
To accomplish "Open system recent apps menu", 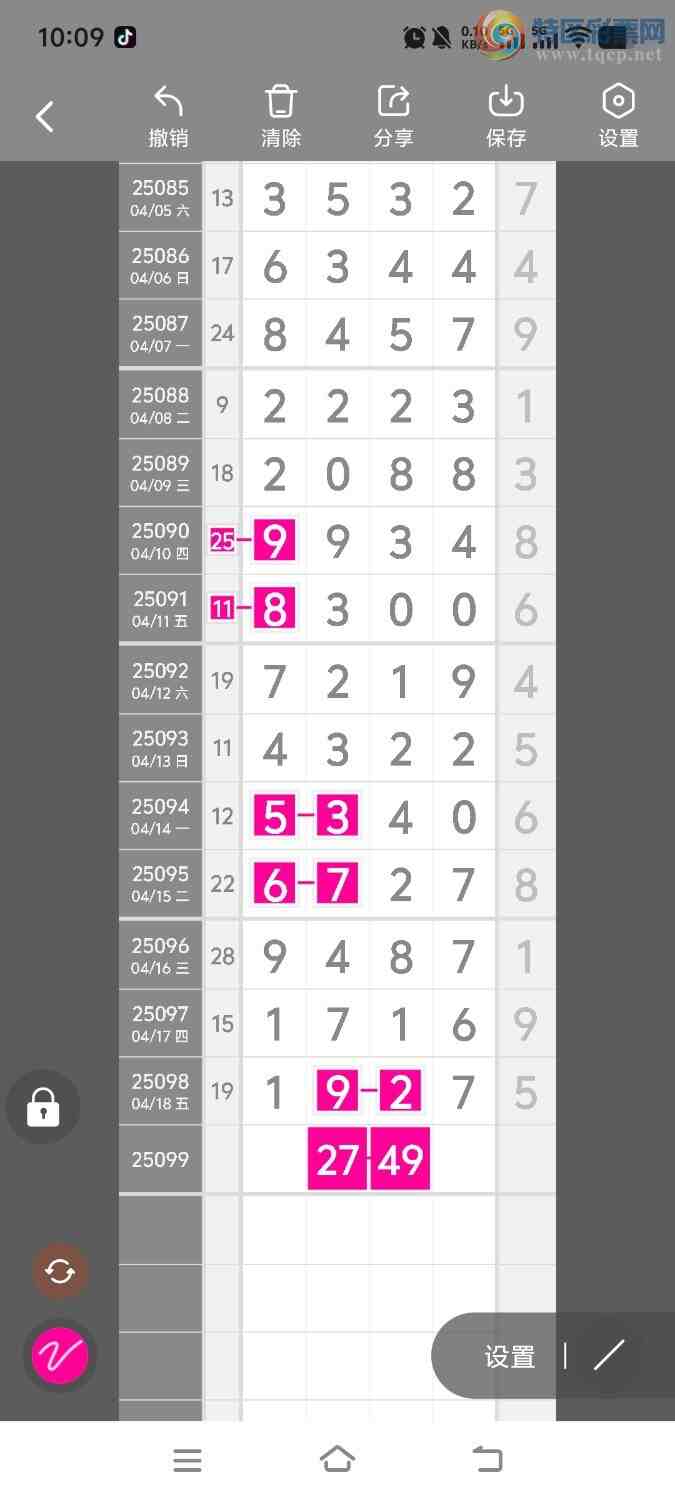I will click(x=187, y=1460).
